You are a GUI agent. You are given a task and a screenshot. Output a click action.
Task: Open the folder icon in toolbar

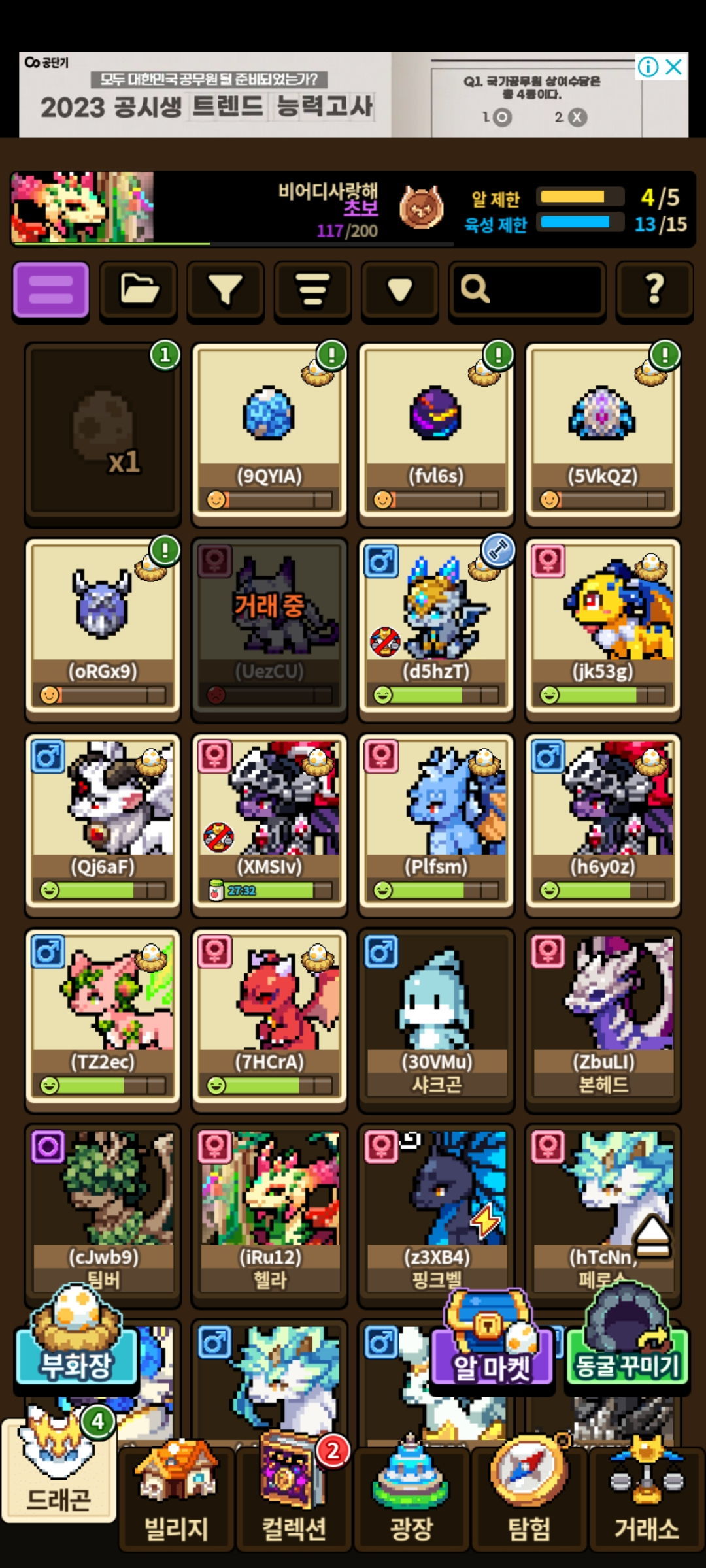coord(138,291)
